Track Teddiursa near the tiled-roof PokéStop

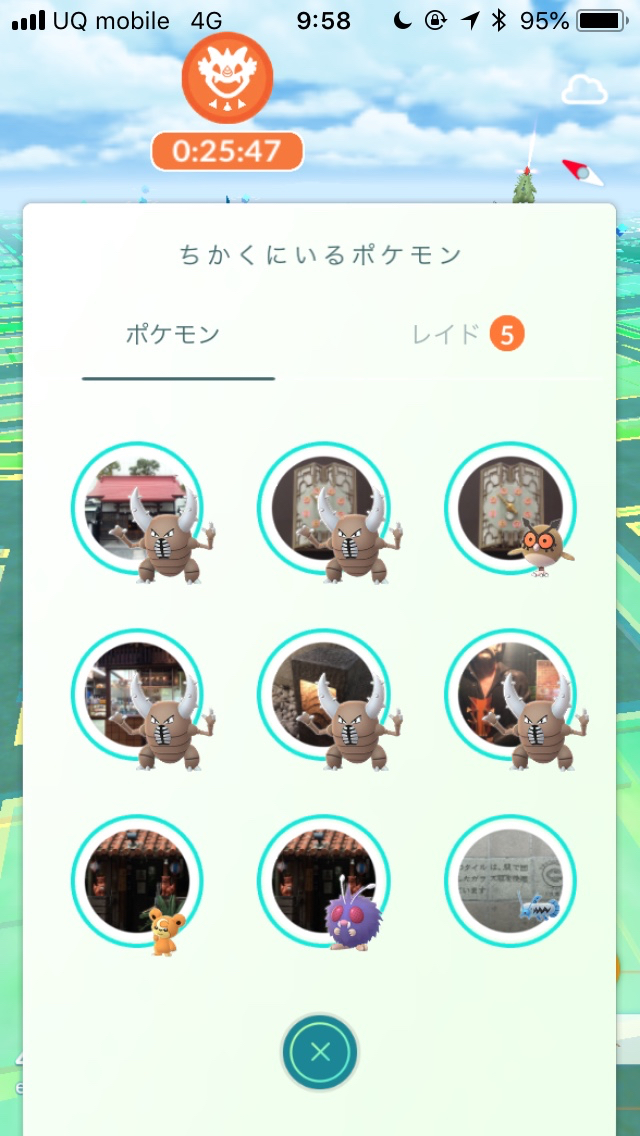click(137, 881)
